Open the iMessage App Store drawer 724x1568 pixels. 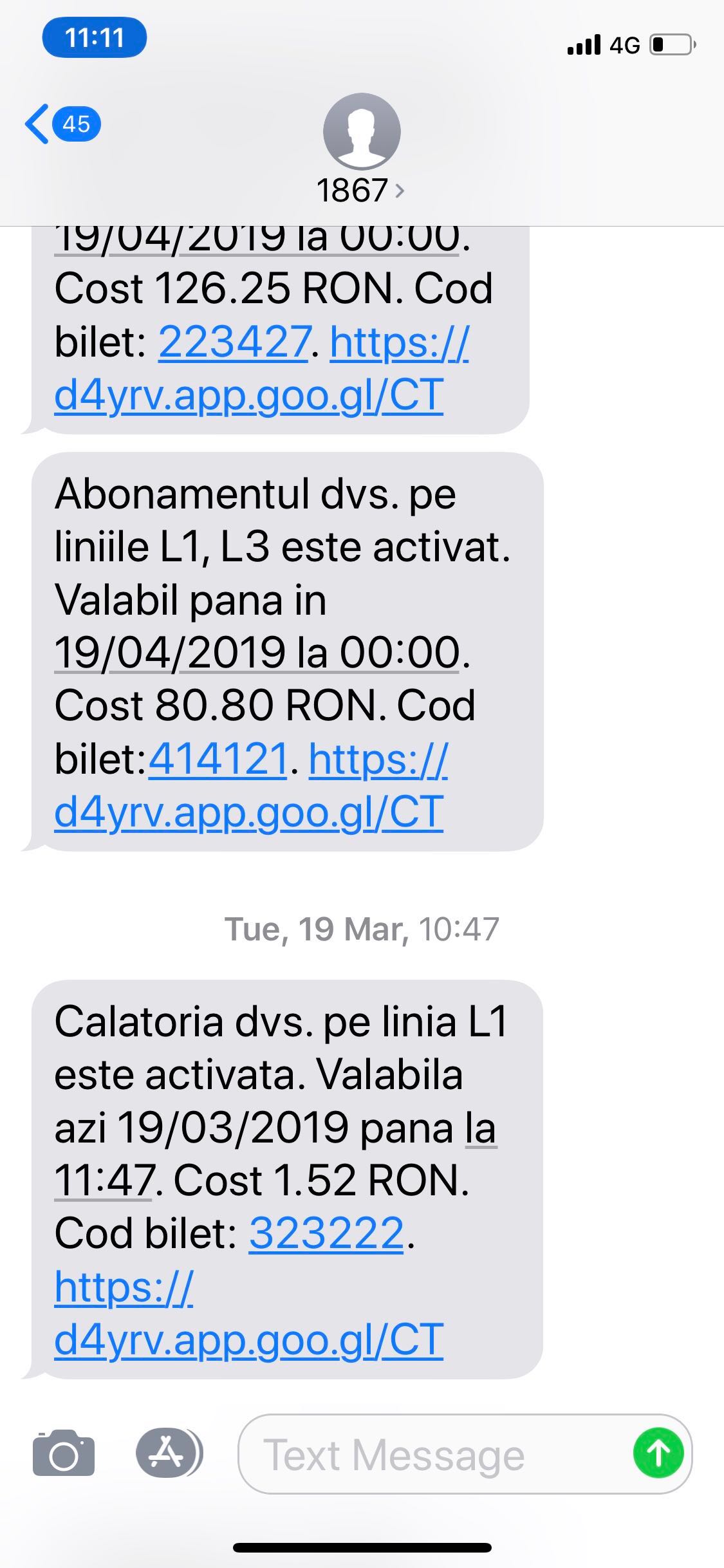[x=168, y=1453]
